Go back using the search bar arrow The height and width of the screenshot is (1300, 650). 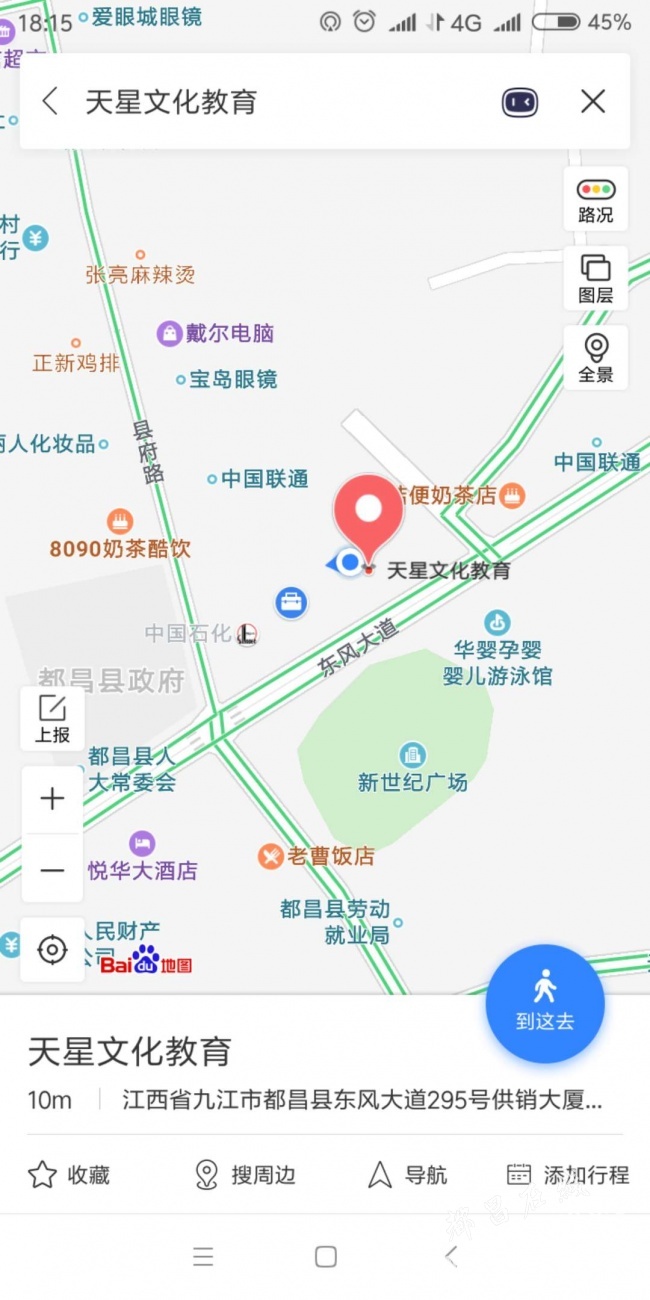click(50, 101)
